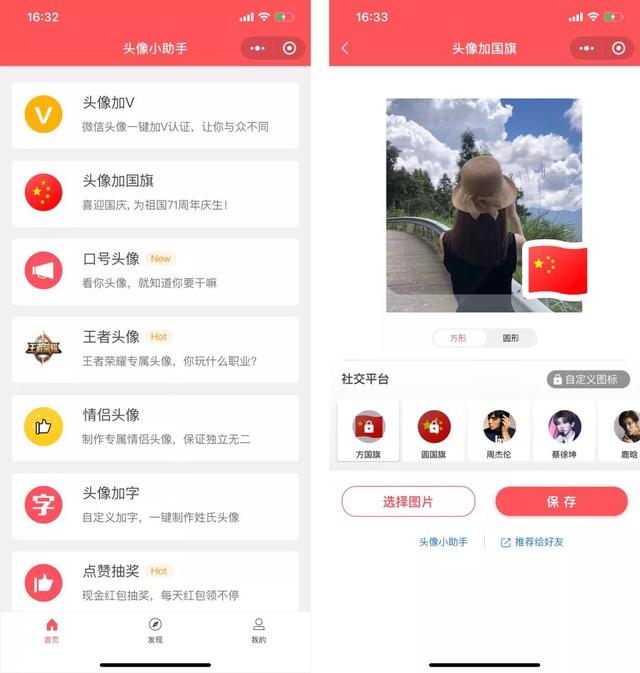Open the 口号头像 option
This screenshot has height=673, width=640.
[155, 272]
